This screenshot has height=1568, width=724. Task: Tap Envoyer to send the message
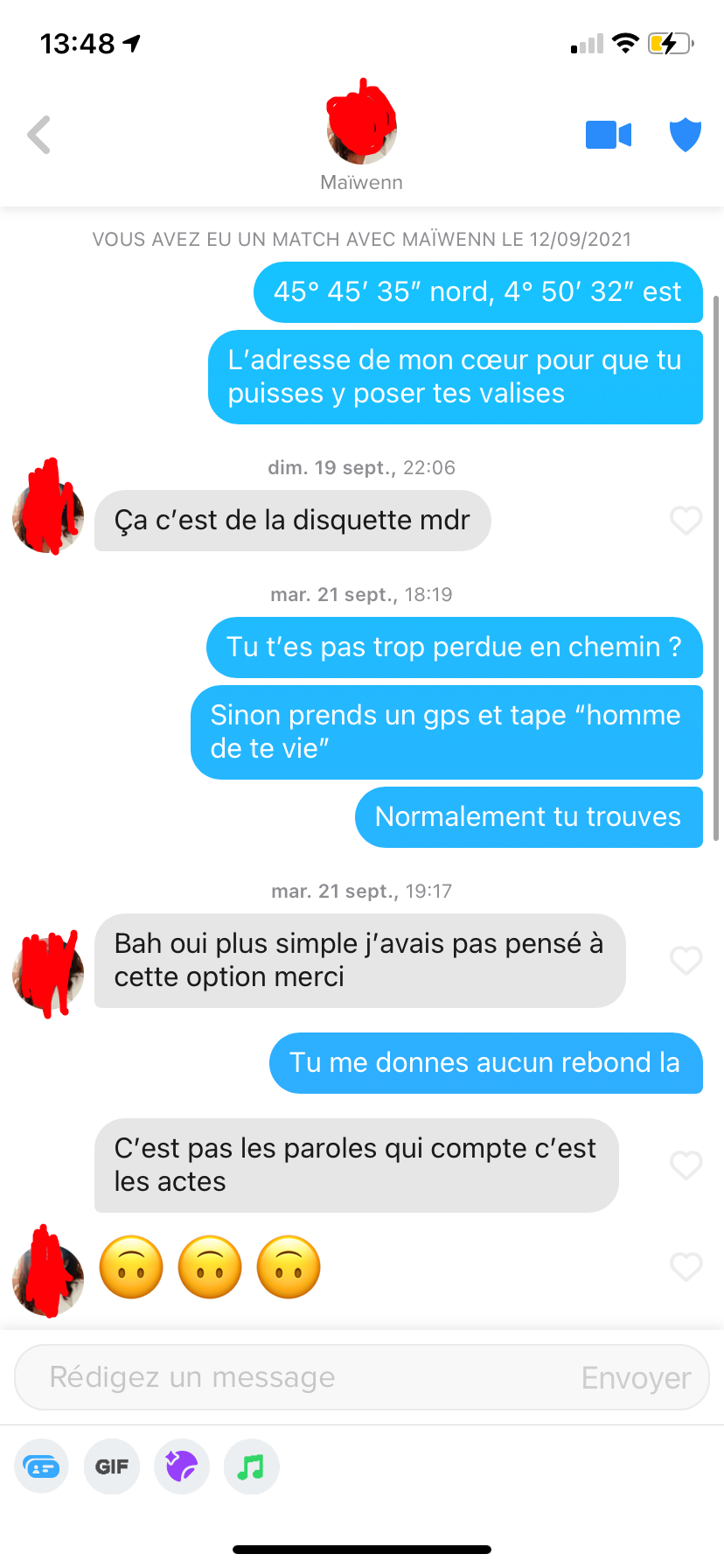[636, 1378]
